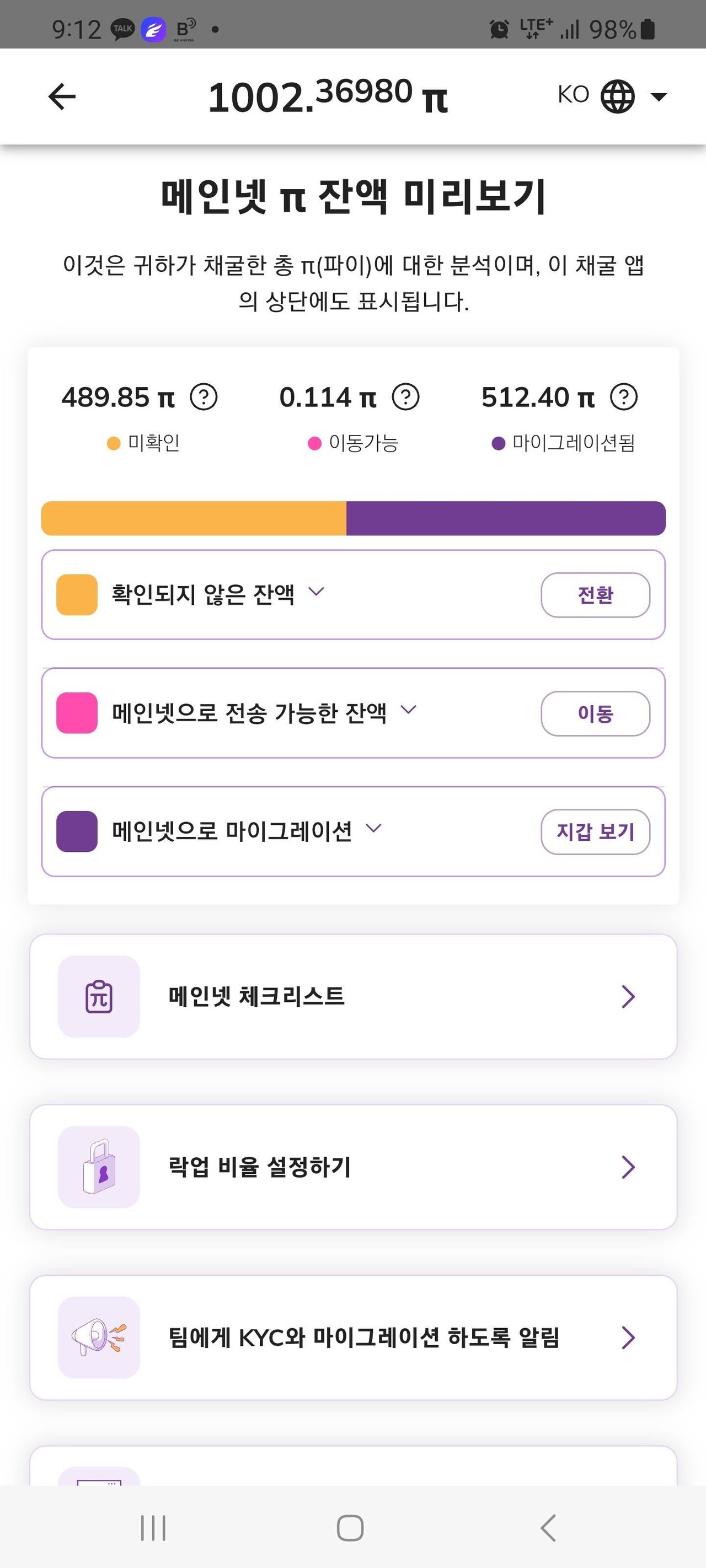The height and width of the screenshot is (1568, 706).
Task: Open help tooltip for 489.85 π unverified balance
Action: point(204,397)
